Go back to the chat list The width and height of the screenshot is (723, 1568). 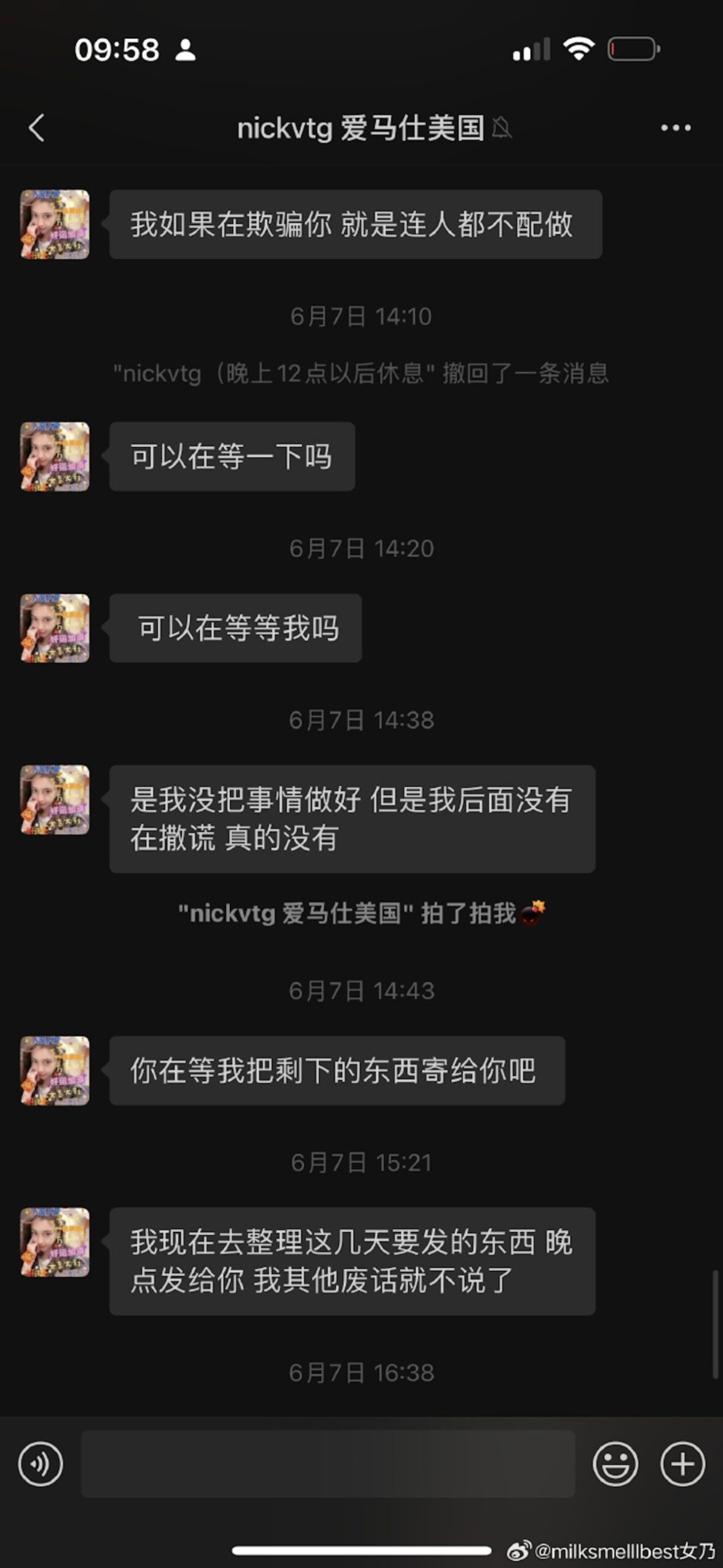(37, 128)
